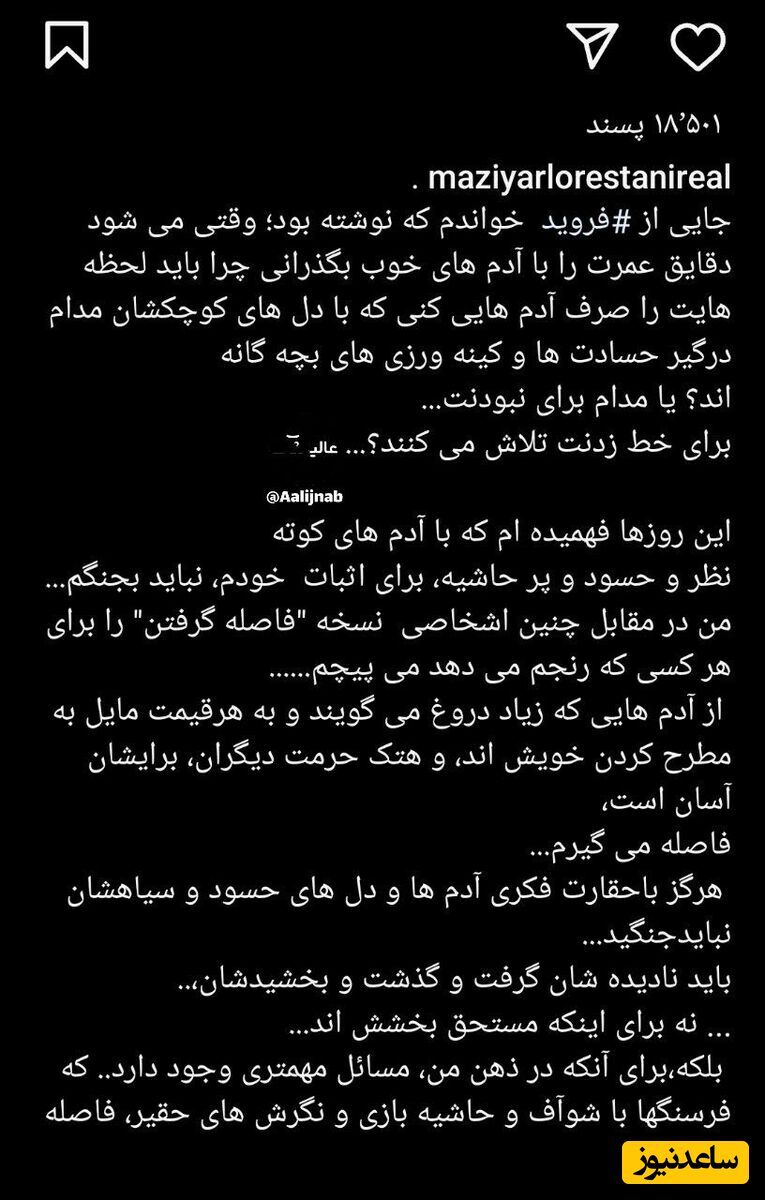765x1200 pixels.
Task: Open the maziyarlorestanireal profile
Action: [x=580, y=179]
